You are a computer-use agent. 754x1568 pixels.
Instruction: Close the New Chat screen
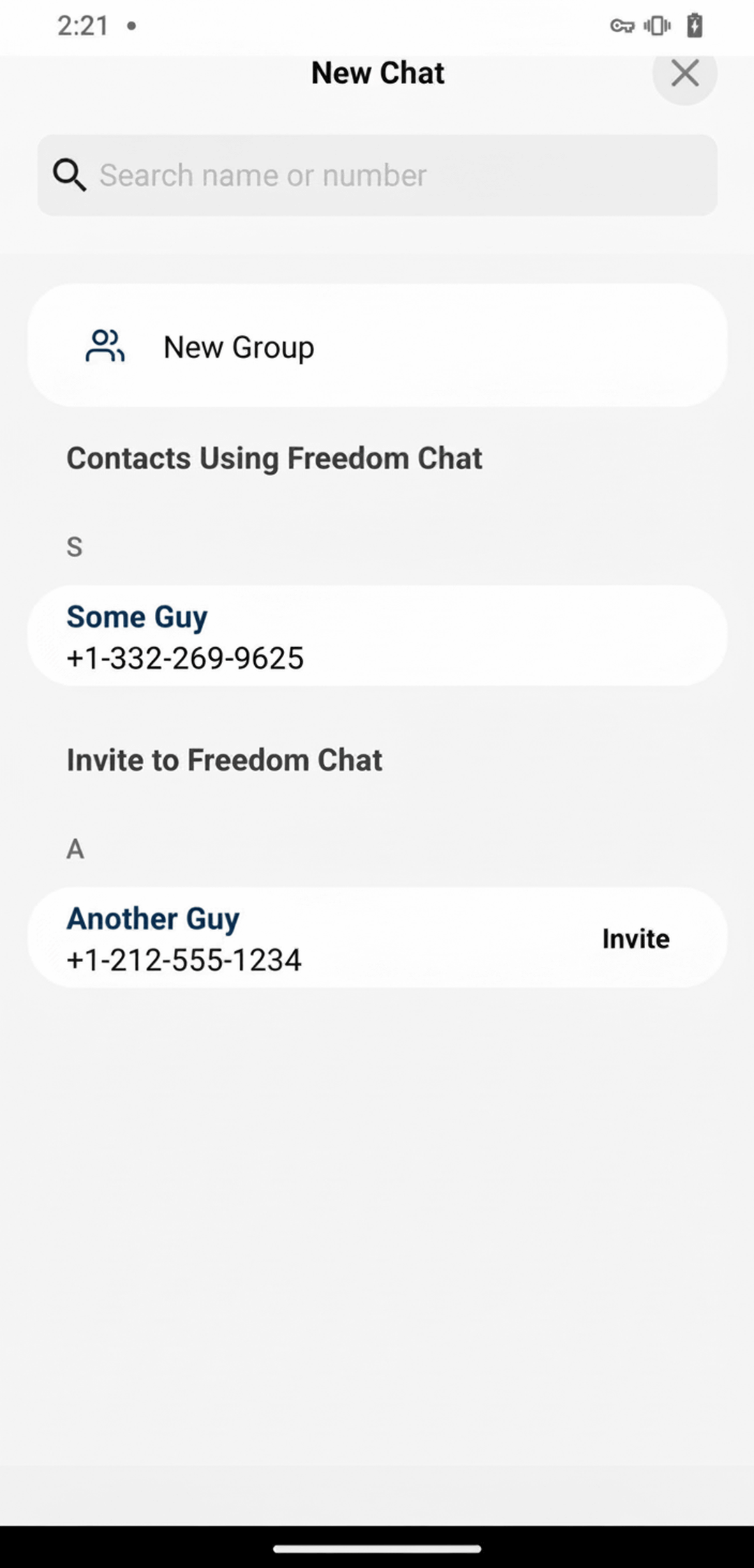click(685, 73)
